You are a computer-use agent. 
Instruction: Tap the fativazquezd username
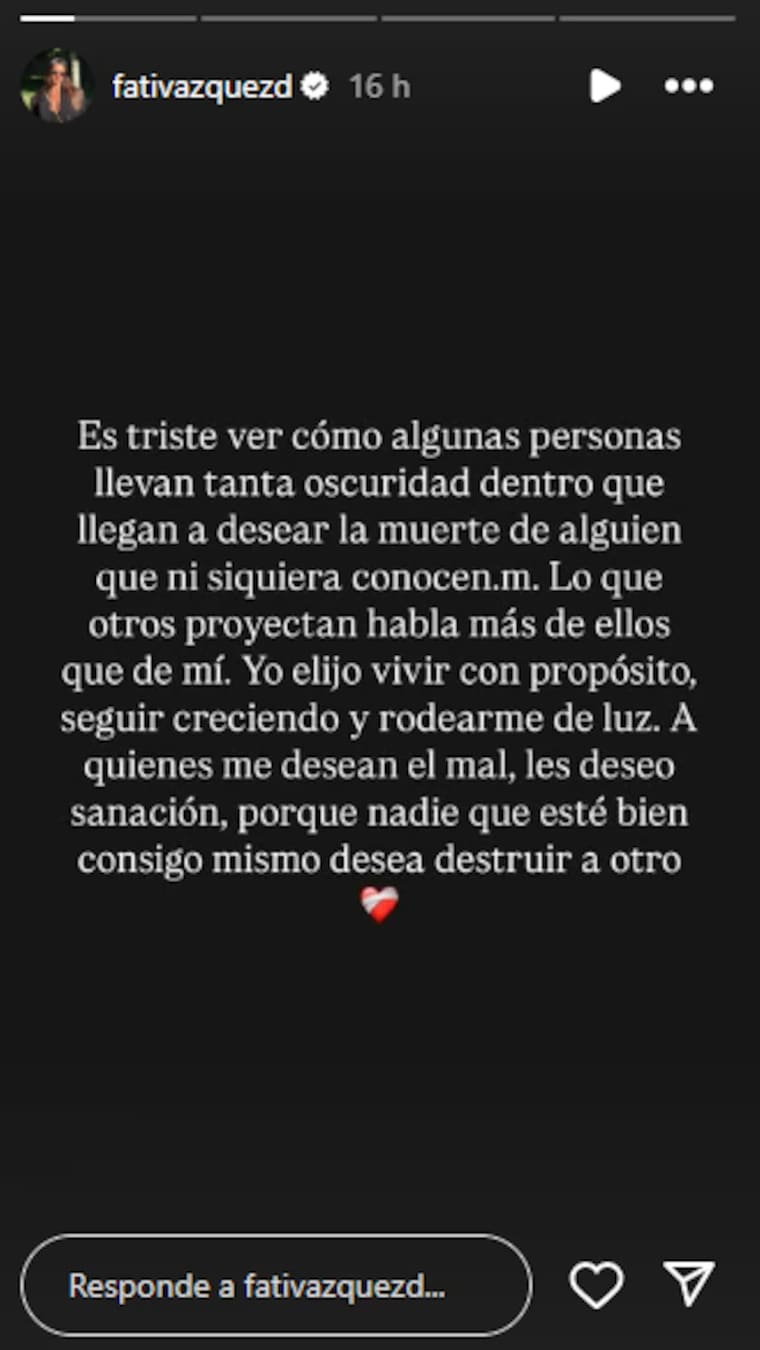coord(202,87)
